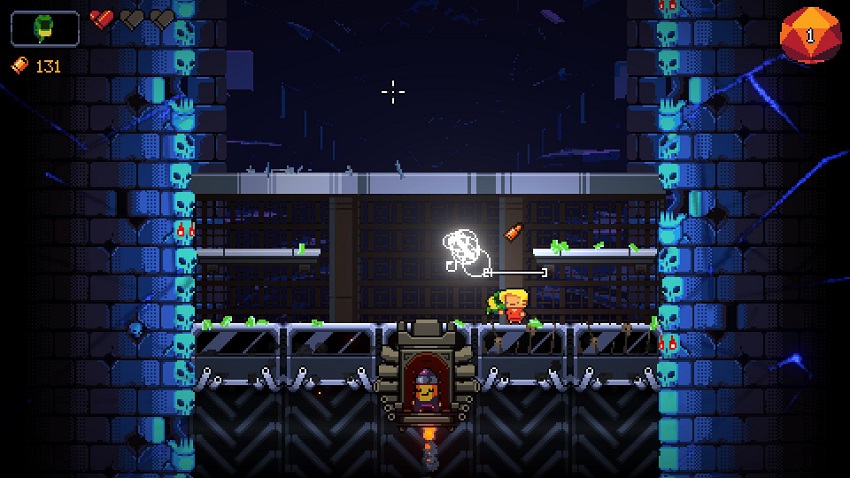Use the red blank in the corner

click(x=810, y=35)
